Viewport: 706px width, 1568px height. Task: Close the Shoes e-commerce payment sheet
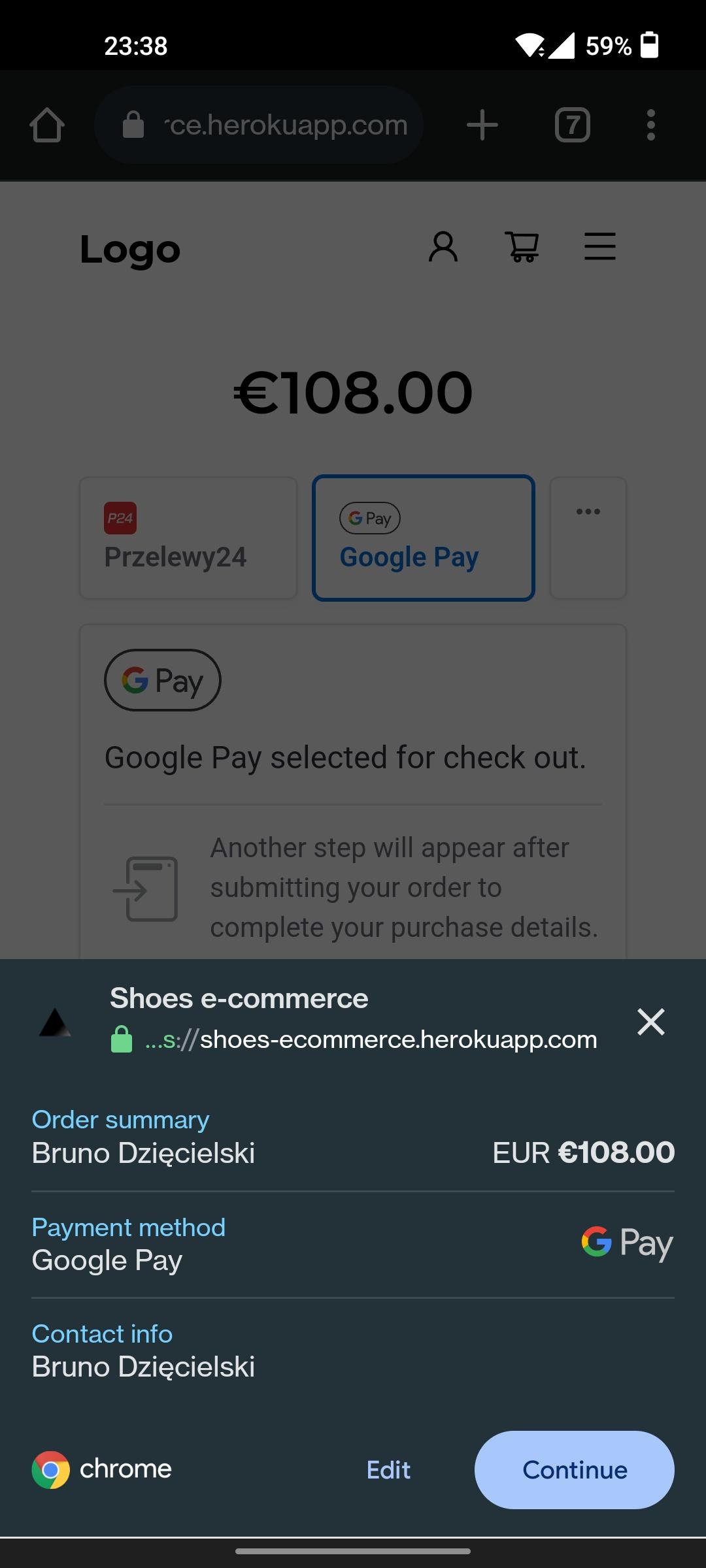tap(650, 1022)
